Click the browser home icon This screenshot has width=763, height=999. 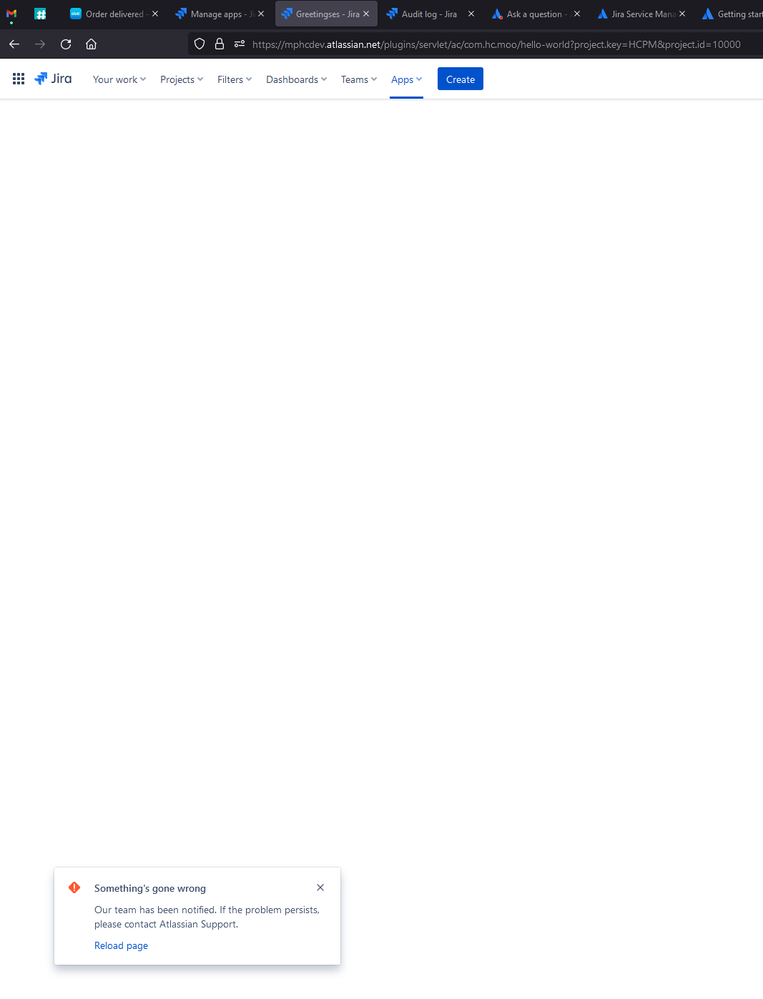90,44
